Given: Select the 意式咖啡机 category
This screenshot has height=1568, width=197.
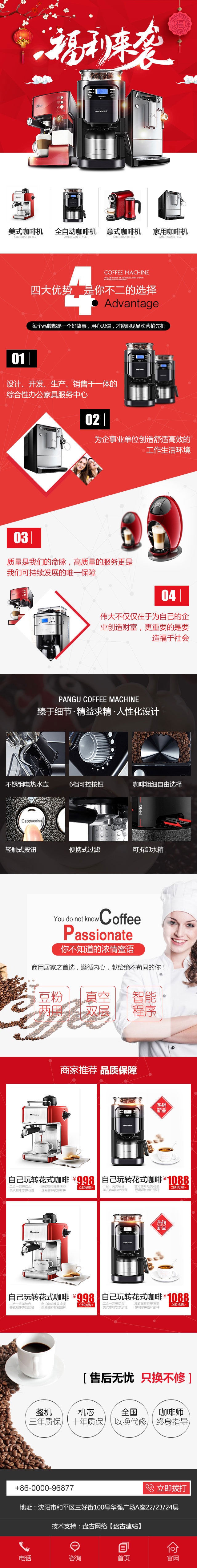Looking at the screenshot, I should (123, 213).
